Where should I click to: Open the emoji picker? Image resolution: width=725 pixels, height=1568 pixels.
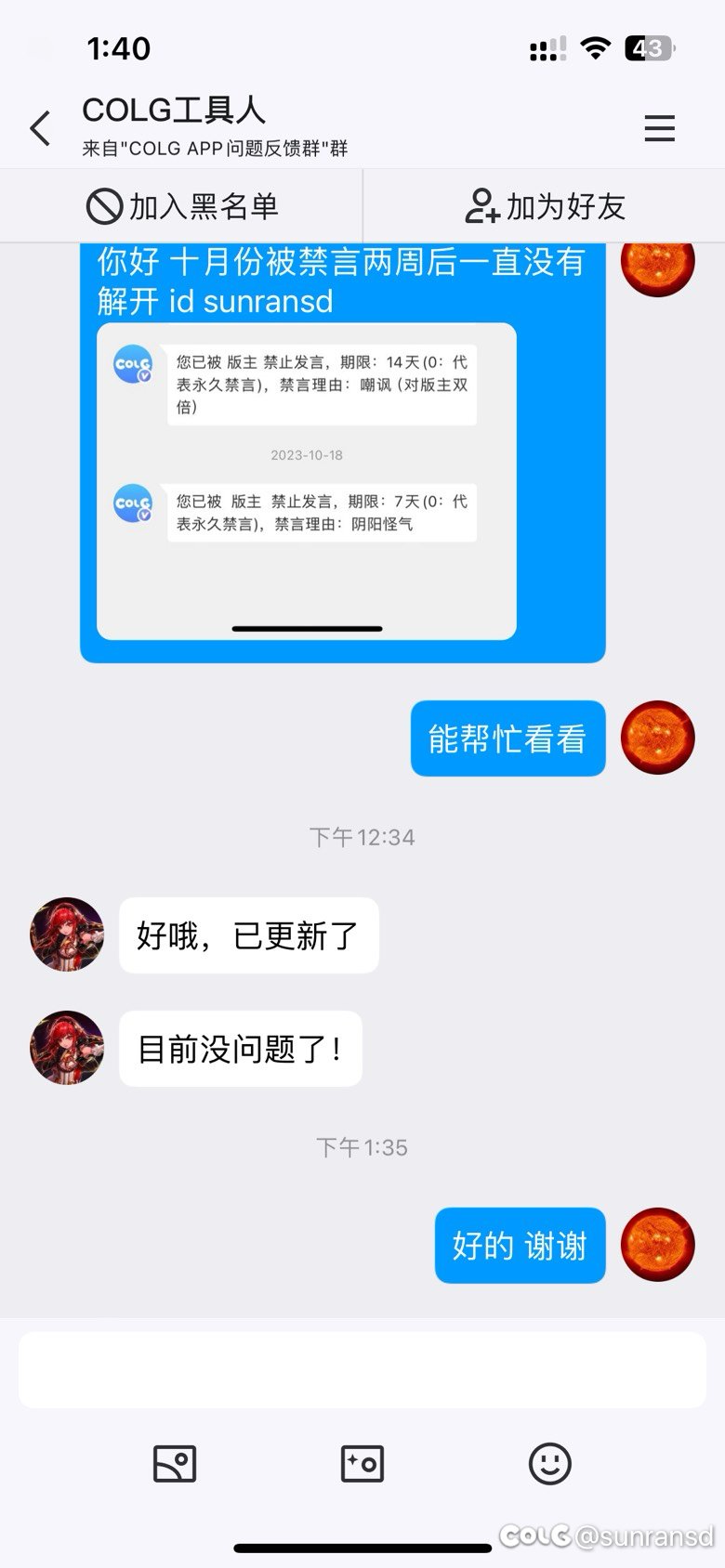tap(549, 1464)
